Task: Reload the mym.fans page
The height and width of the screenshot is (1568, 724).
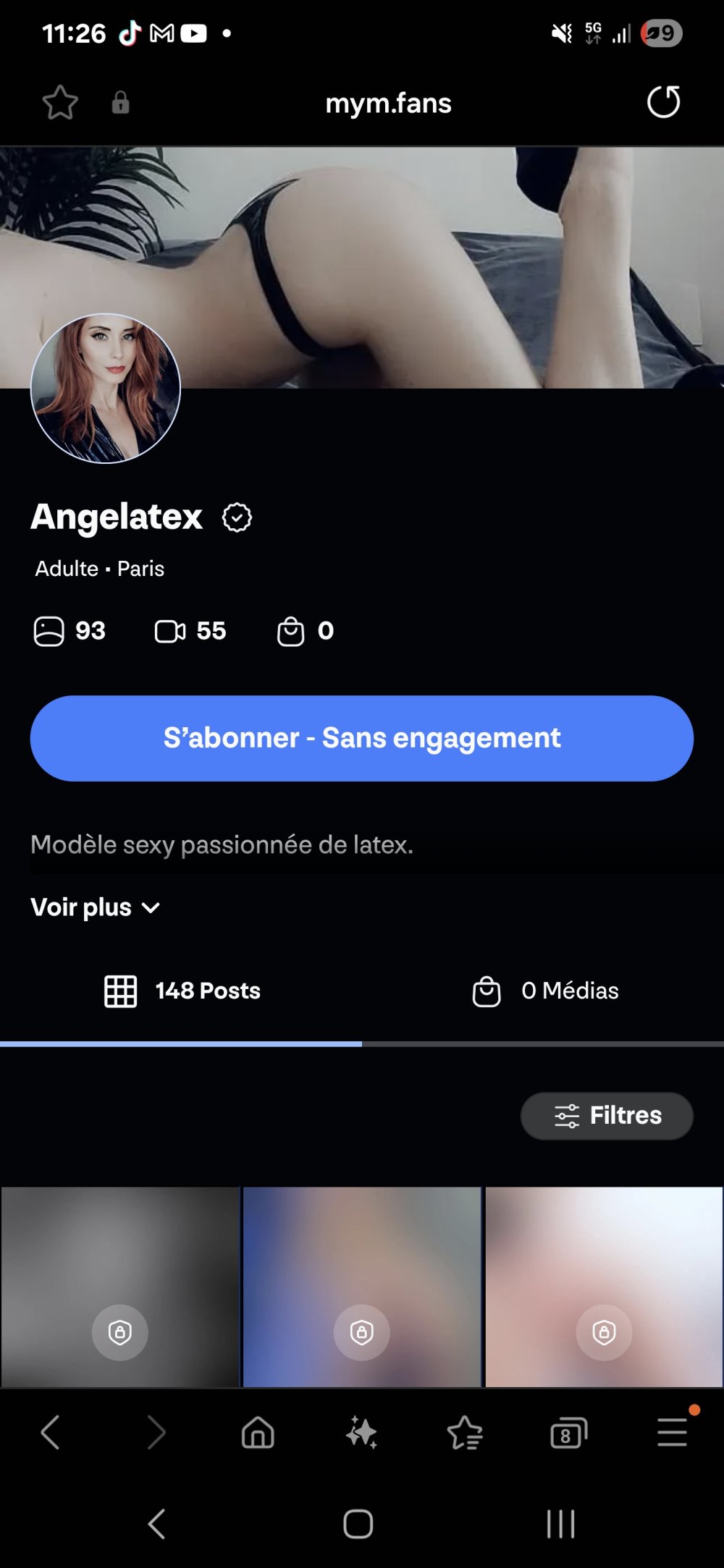Action: tap(663, 102)
